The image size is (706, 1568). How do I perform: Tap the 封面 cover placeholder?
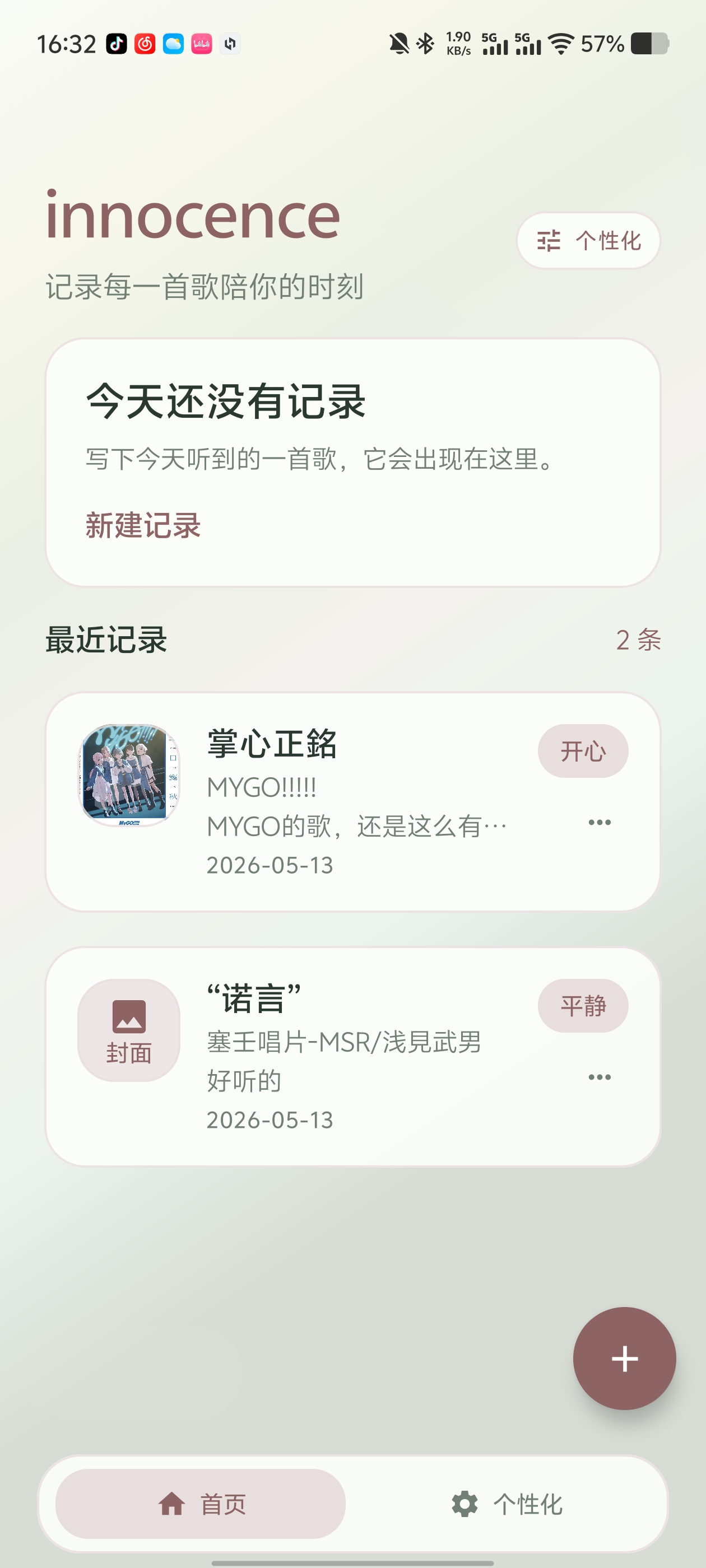[128, 1030]
